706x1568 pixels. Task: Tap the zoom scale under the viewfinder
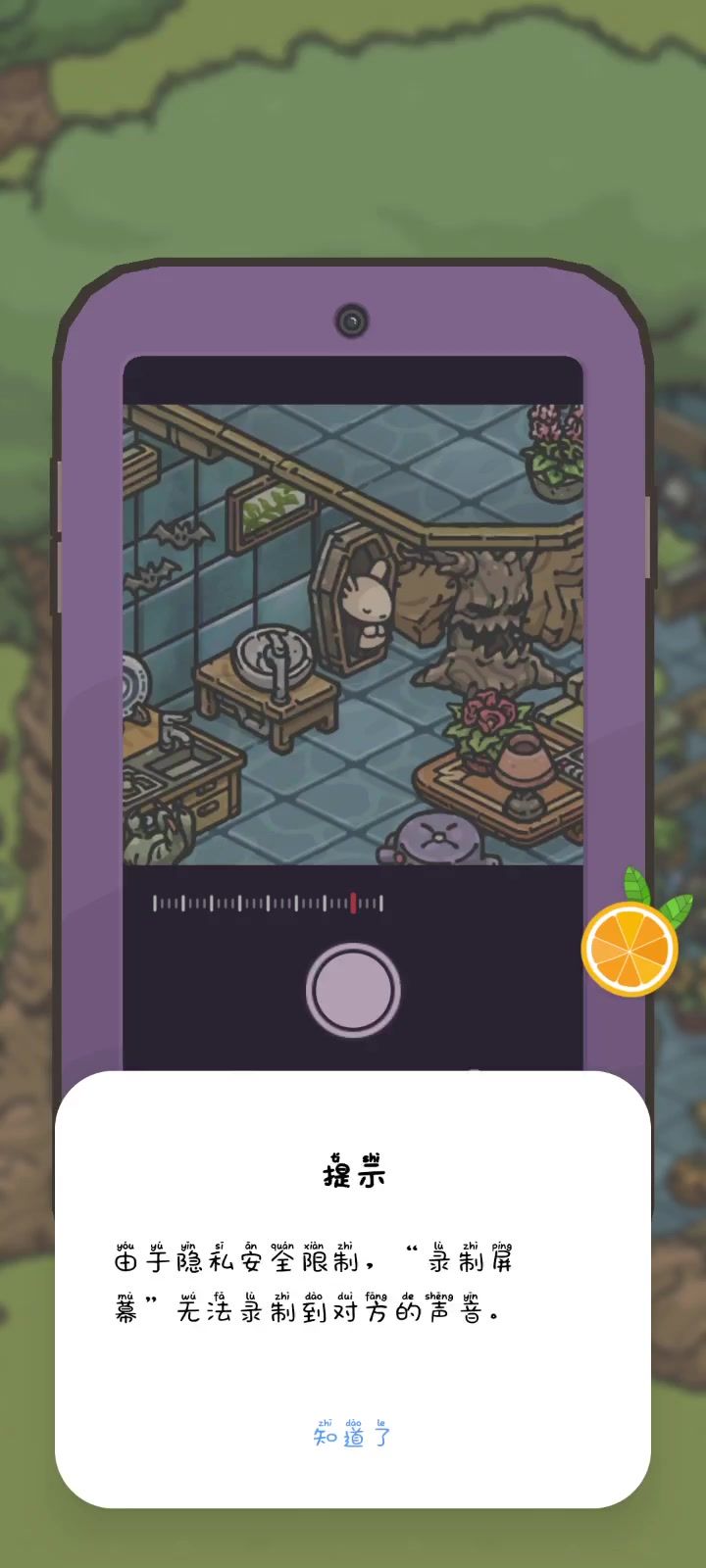(x=268, y=904)
